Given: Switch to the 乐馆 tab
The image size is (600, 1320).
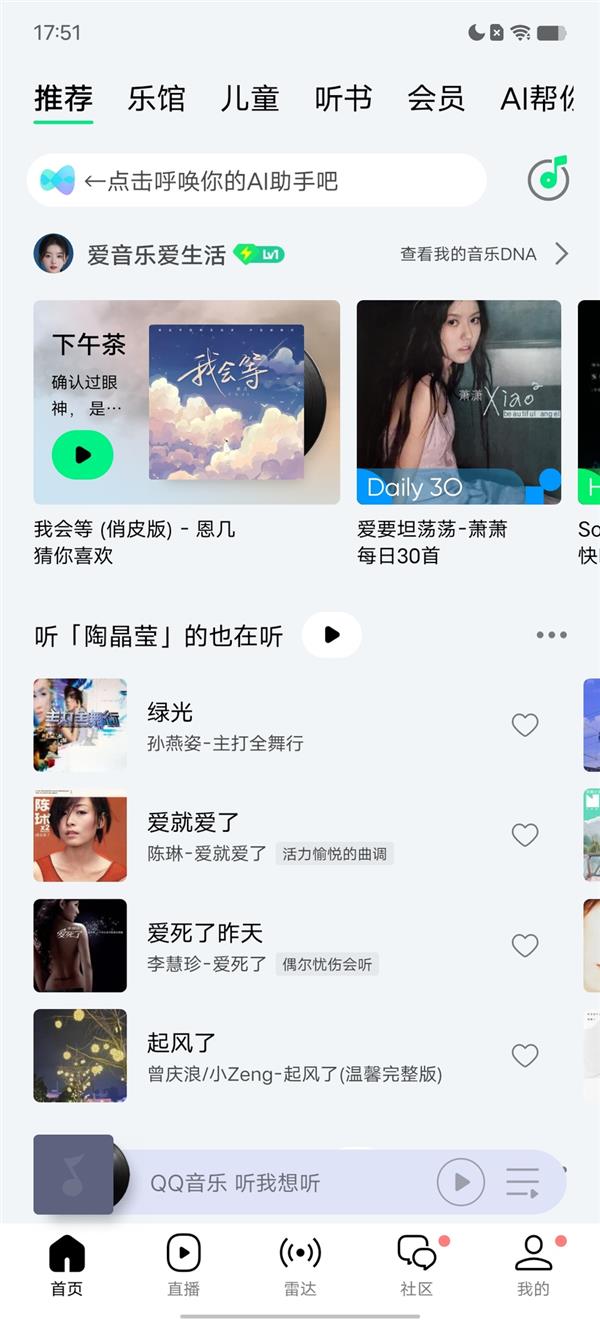Looking at the screenshot, I should pos(156,98).
